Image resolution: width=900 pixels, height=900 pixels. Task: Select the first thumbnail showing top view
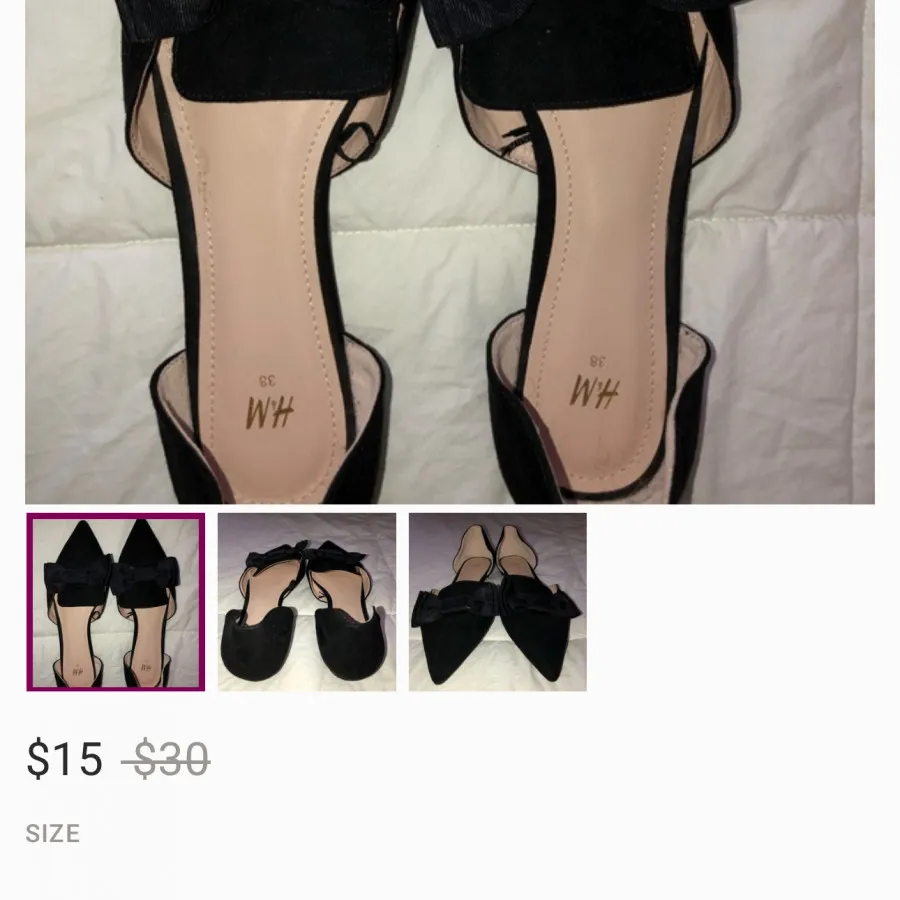coord(116,602)
